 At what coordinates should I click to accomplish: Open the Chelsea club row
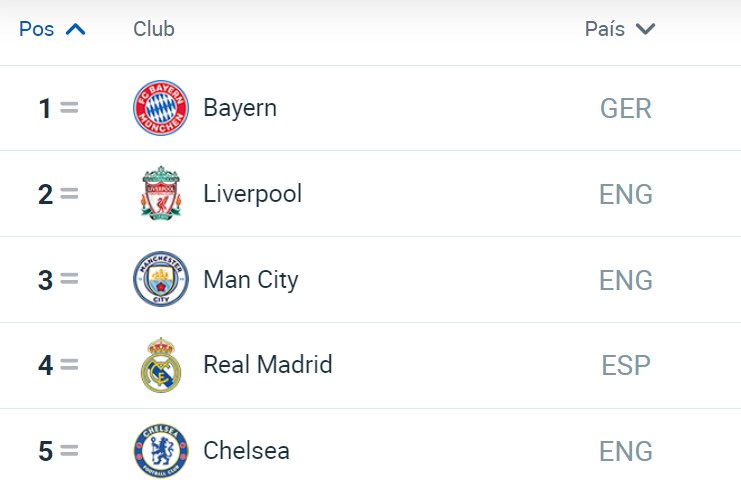(246, 451)
